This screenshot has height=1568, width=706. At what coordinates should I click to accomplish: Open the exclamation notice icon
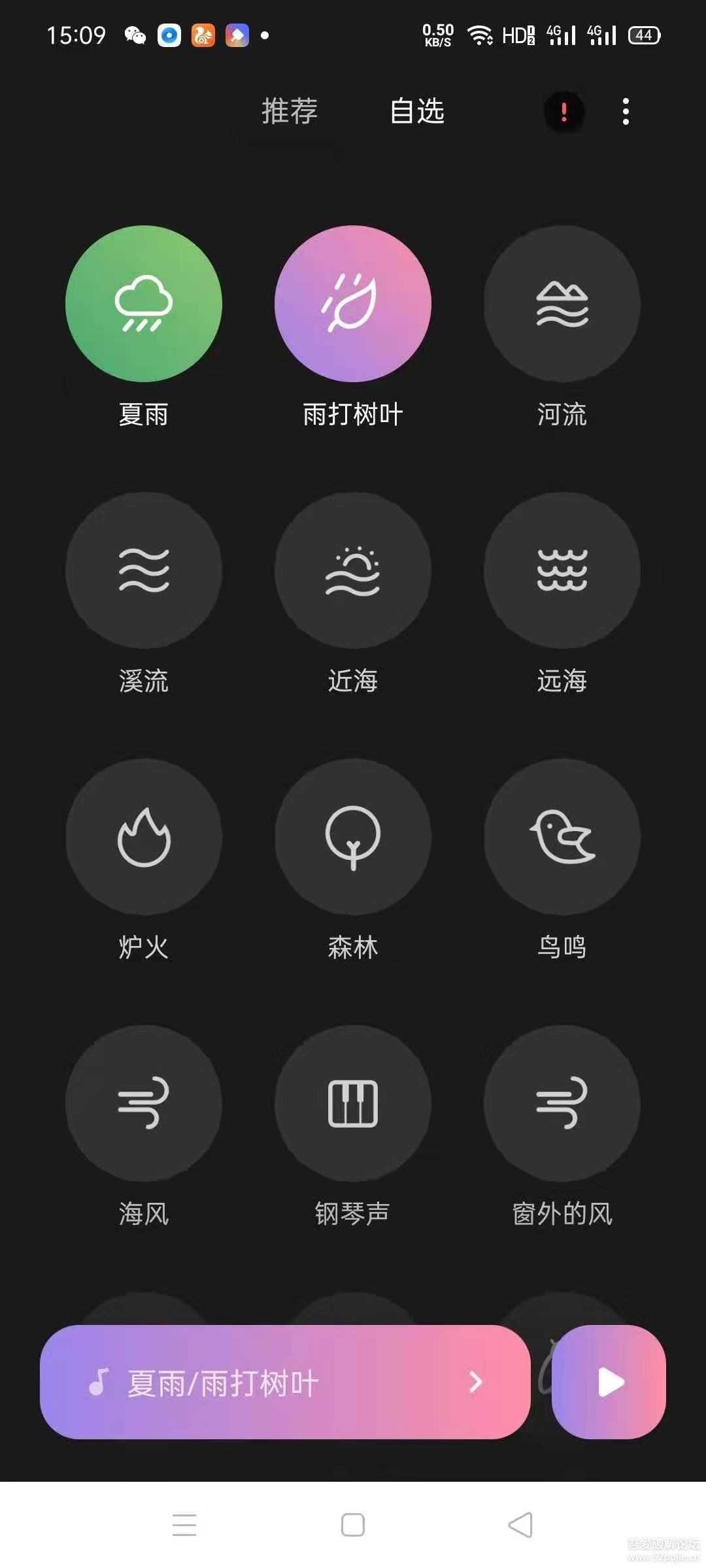563,112
